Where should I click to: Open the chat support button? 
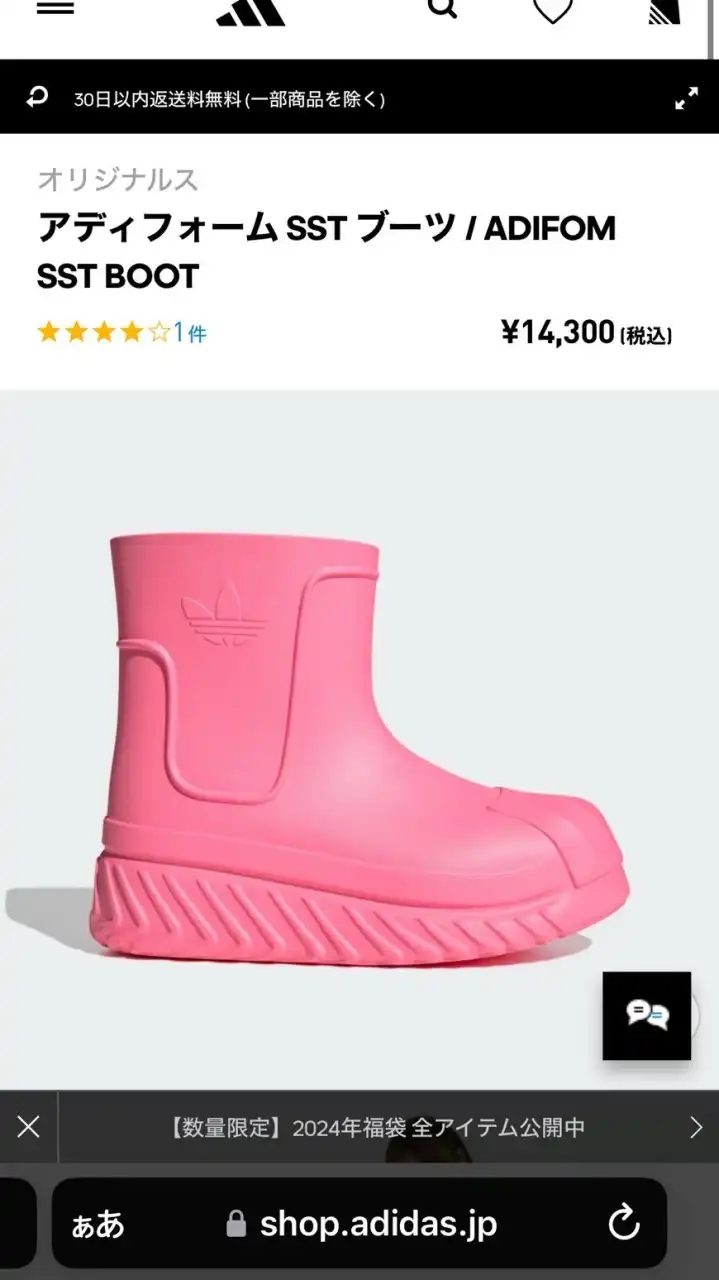(x=647, y=1016)
